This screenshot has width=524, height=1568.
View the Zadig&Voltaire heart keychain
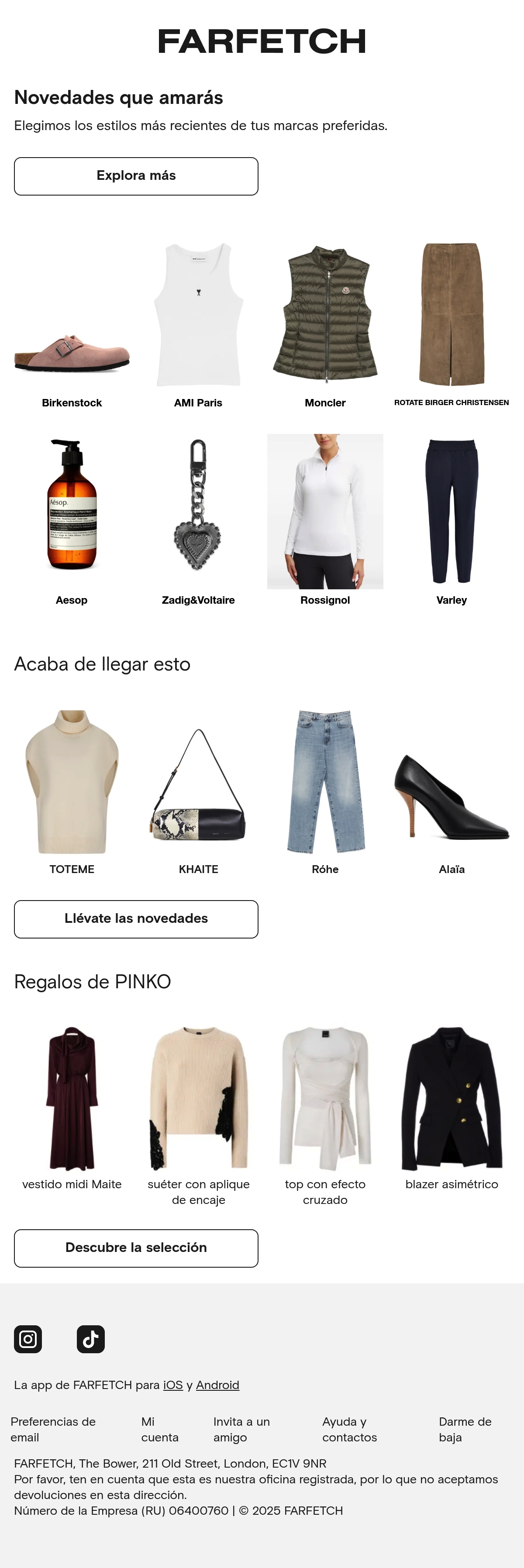[198, 504]
